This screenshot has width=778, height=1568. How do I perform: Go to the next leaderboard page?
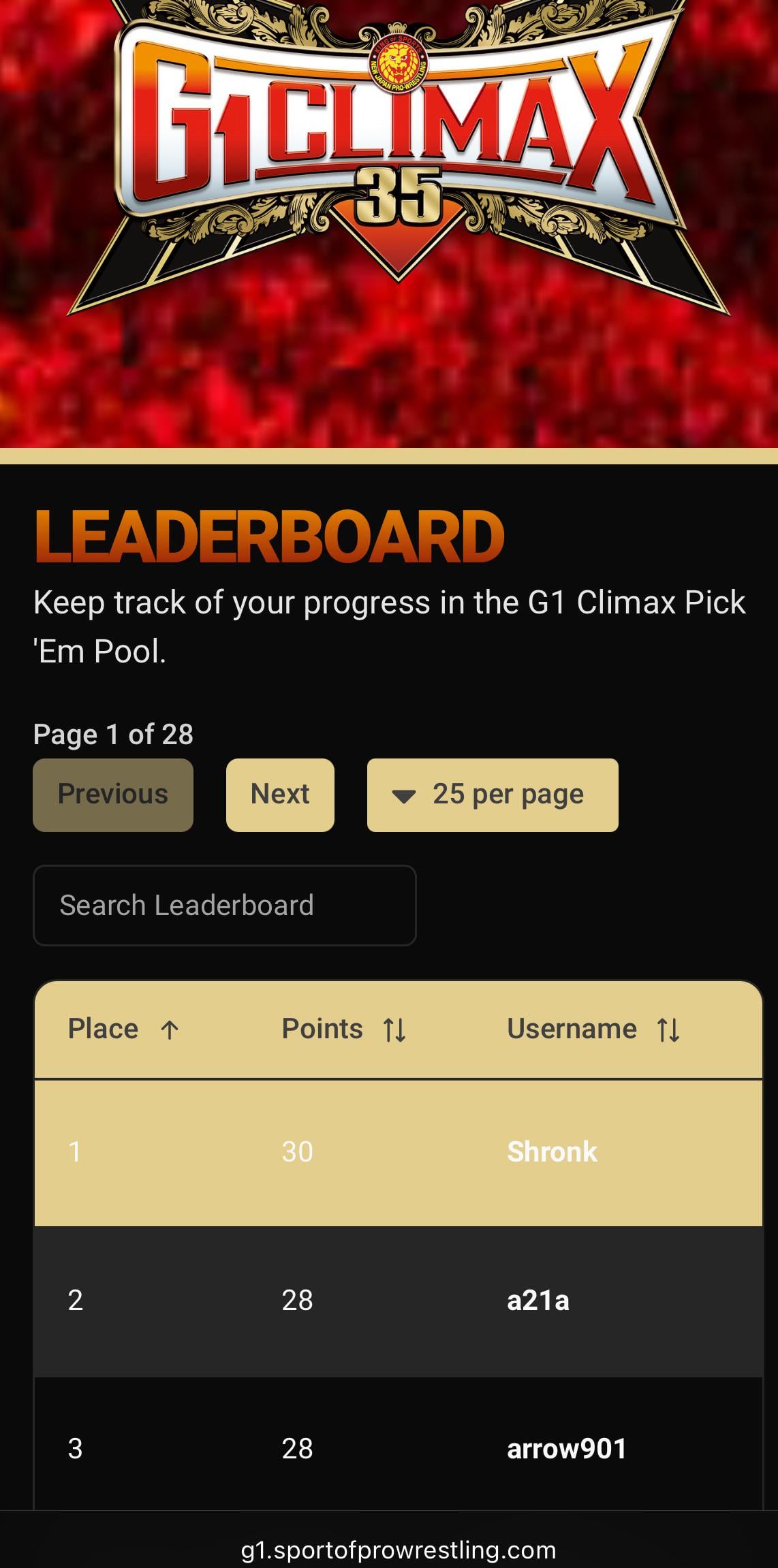point(280,795)
